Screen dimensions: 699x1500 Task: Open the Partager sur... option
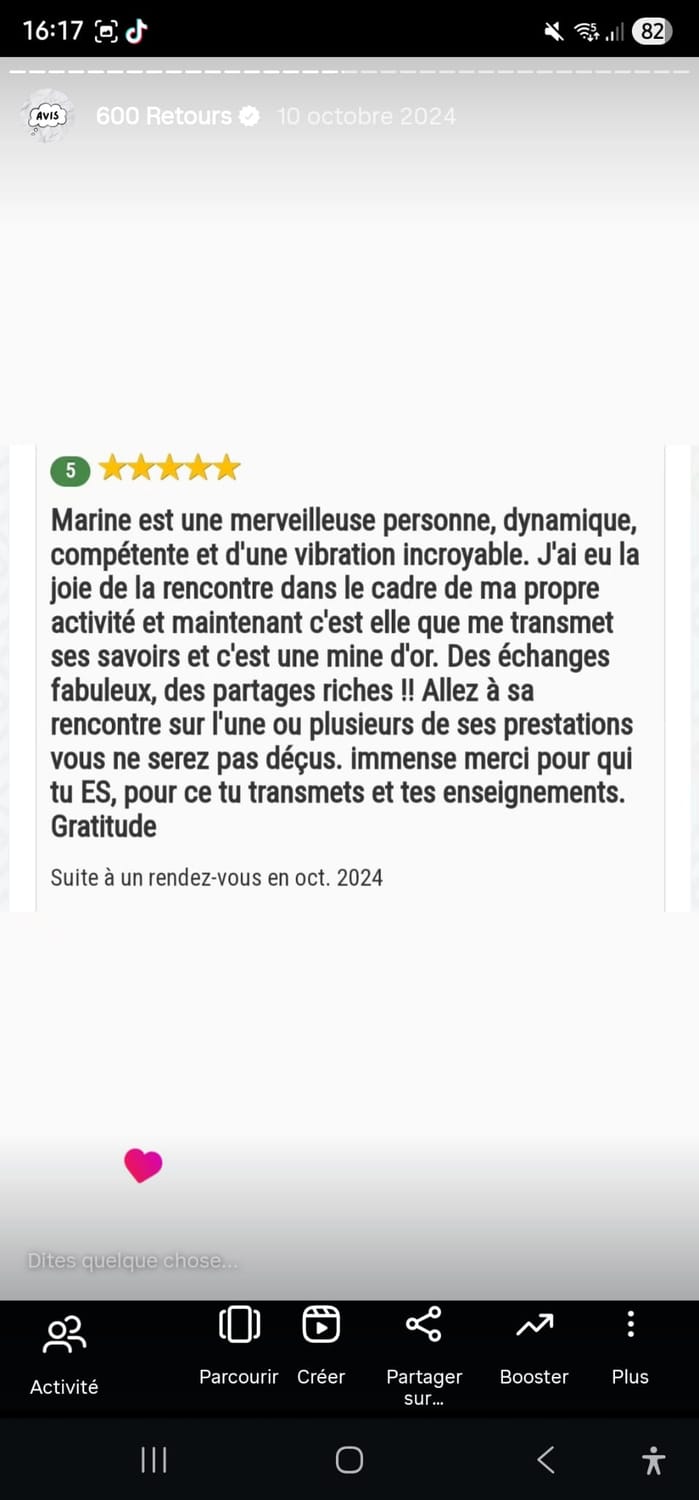coord(424,1352)
